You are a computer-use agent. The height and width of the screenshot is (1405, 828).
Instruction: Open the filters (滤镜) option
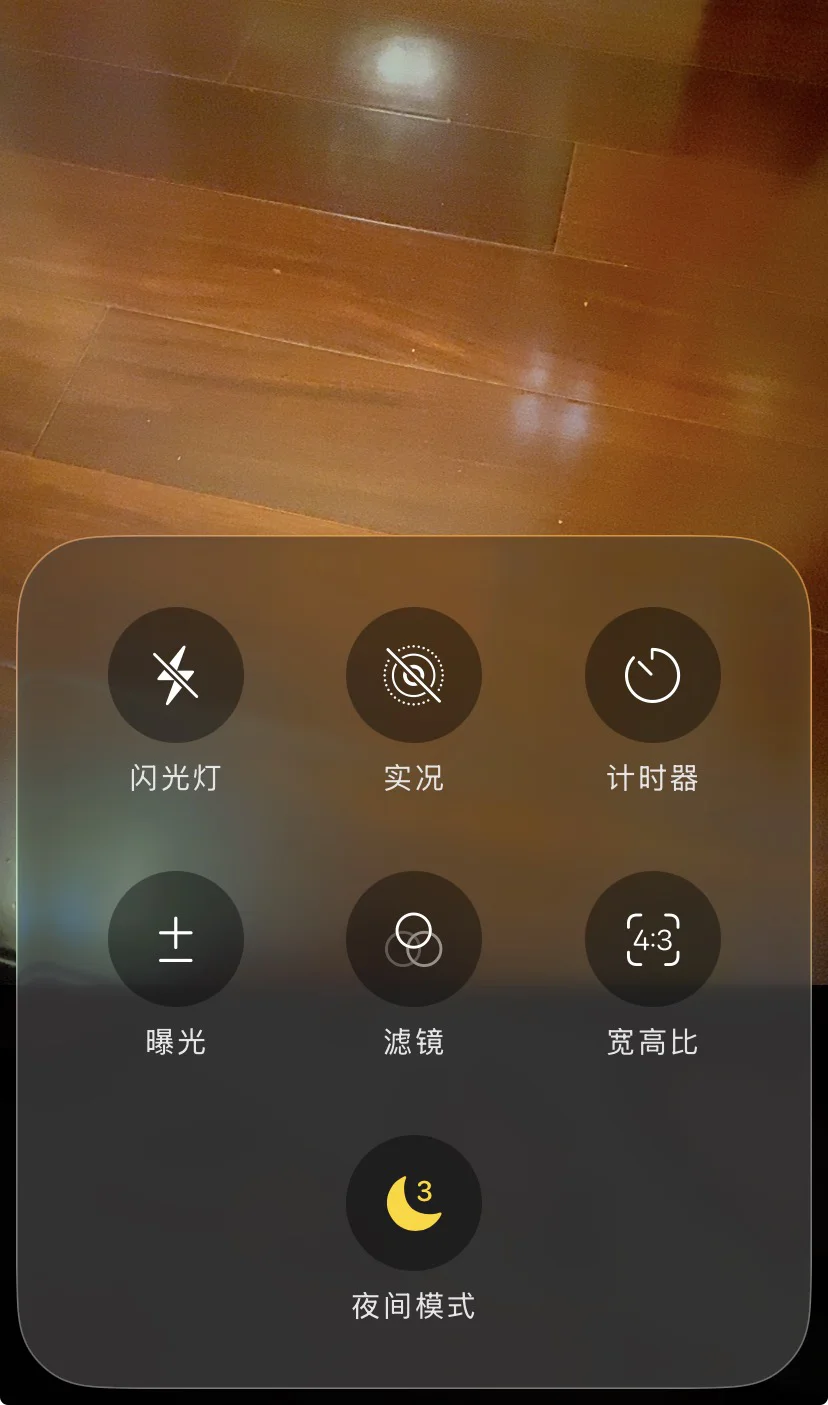tap(413, 939)
